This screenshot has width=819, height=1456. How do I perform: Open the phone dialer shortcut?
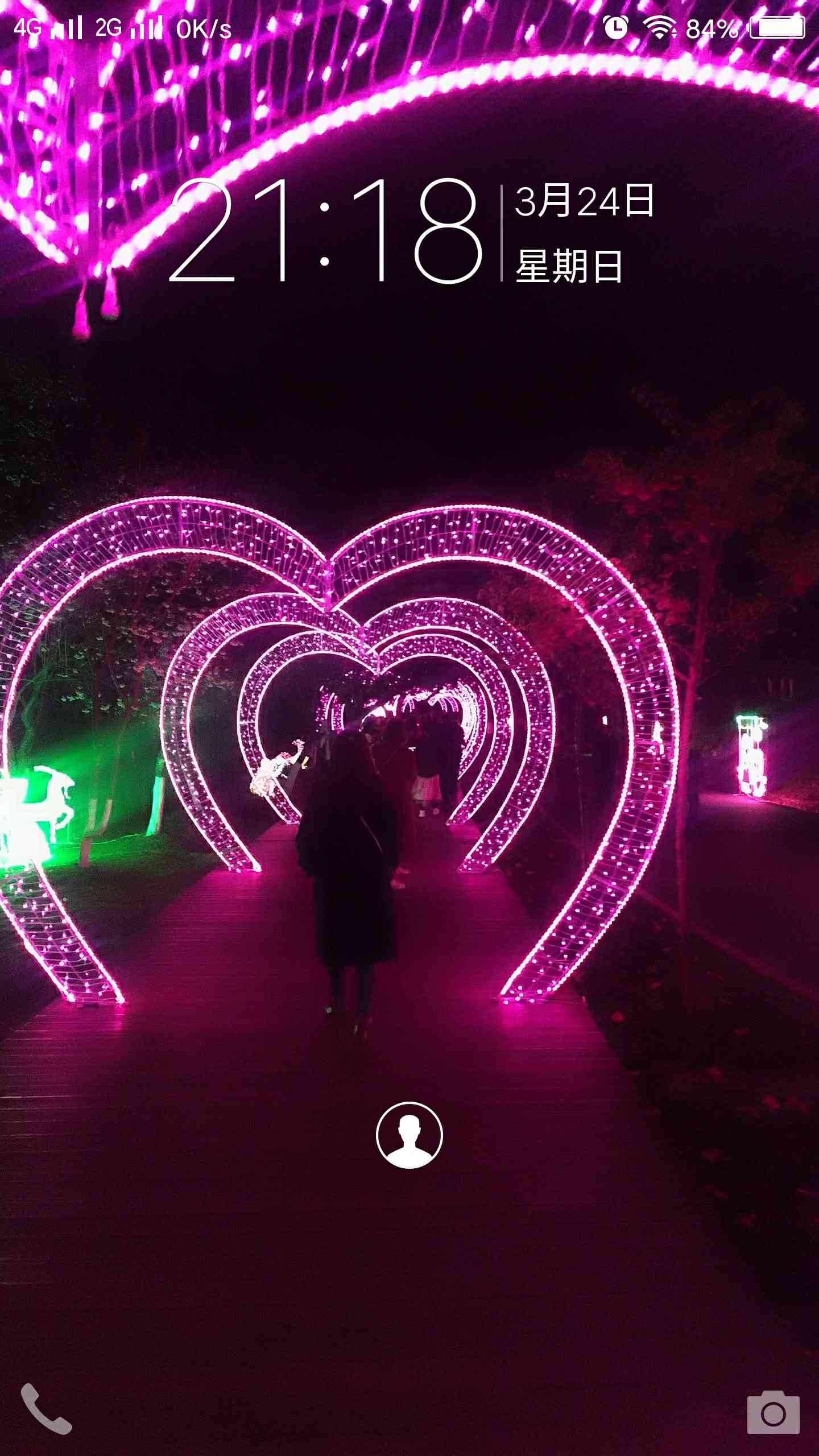[x=47, y=1409]
